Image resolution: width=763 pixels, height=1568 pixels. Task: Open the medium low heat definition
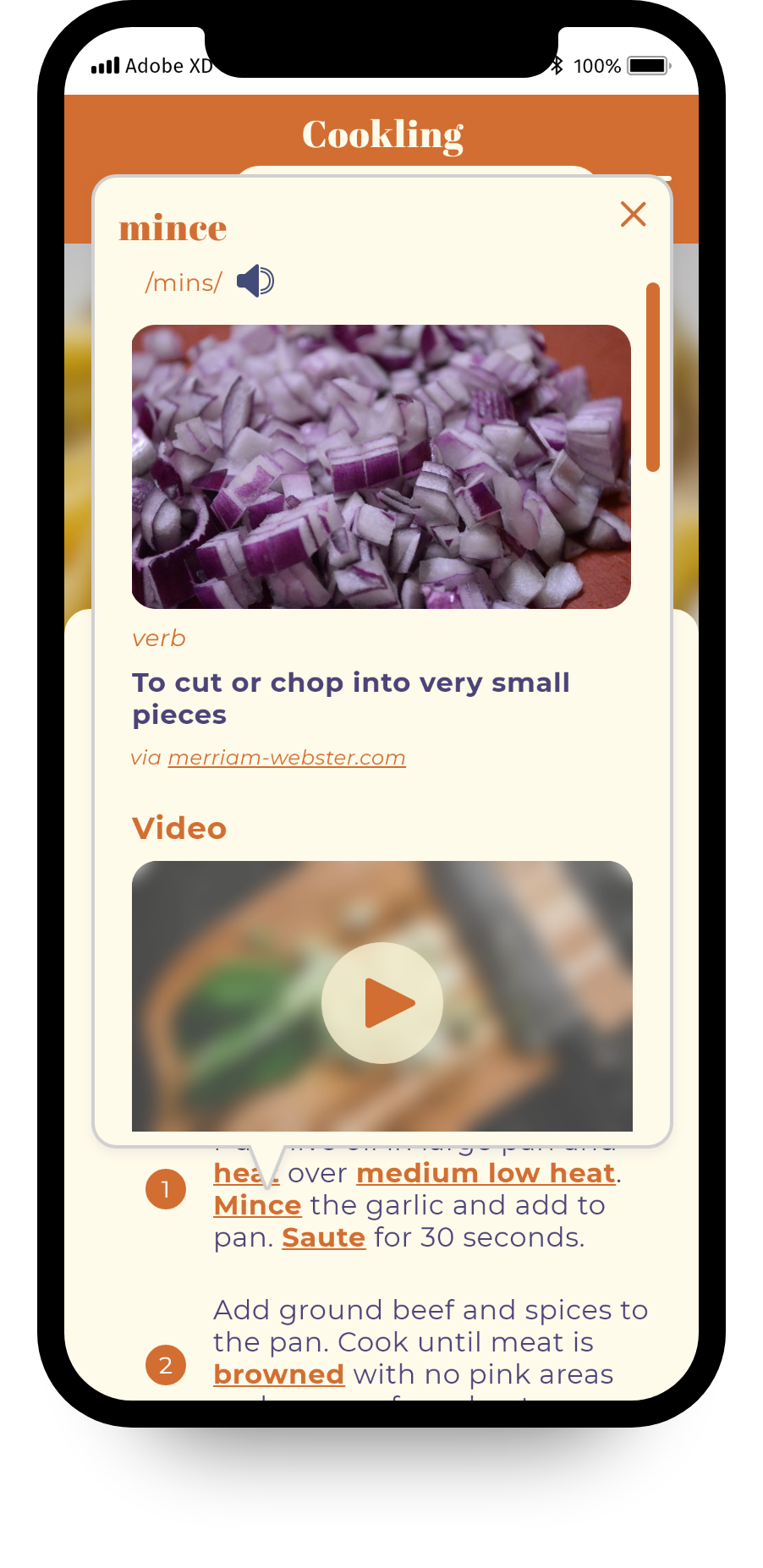coord(486,1173)
